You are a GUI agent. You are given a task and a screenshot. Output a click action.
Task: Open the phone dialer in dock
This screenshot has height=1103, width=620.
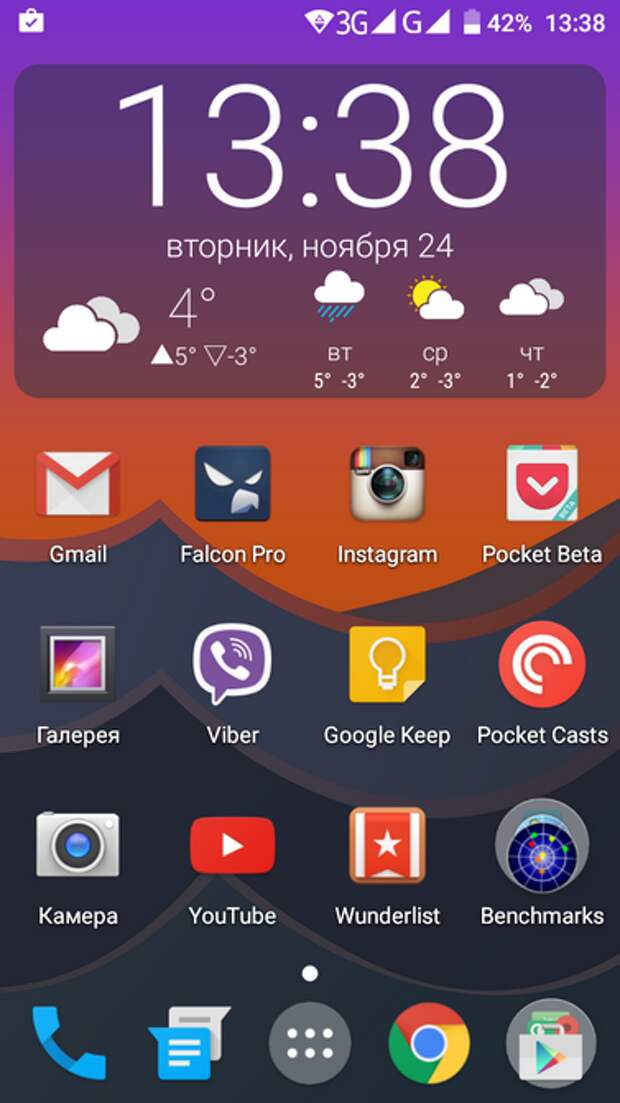(68, 1043)
